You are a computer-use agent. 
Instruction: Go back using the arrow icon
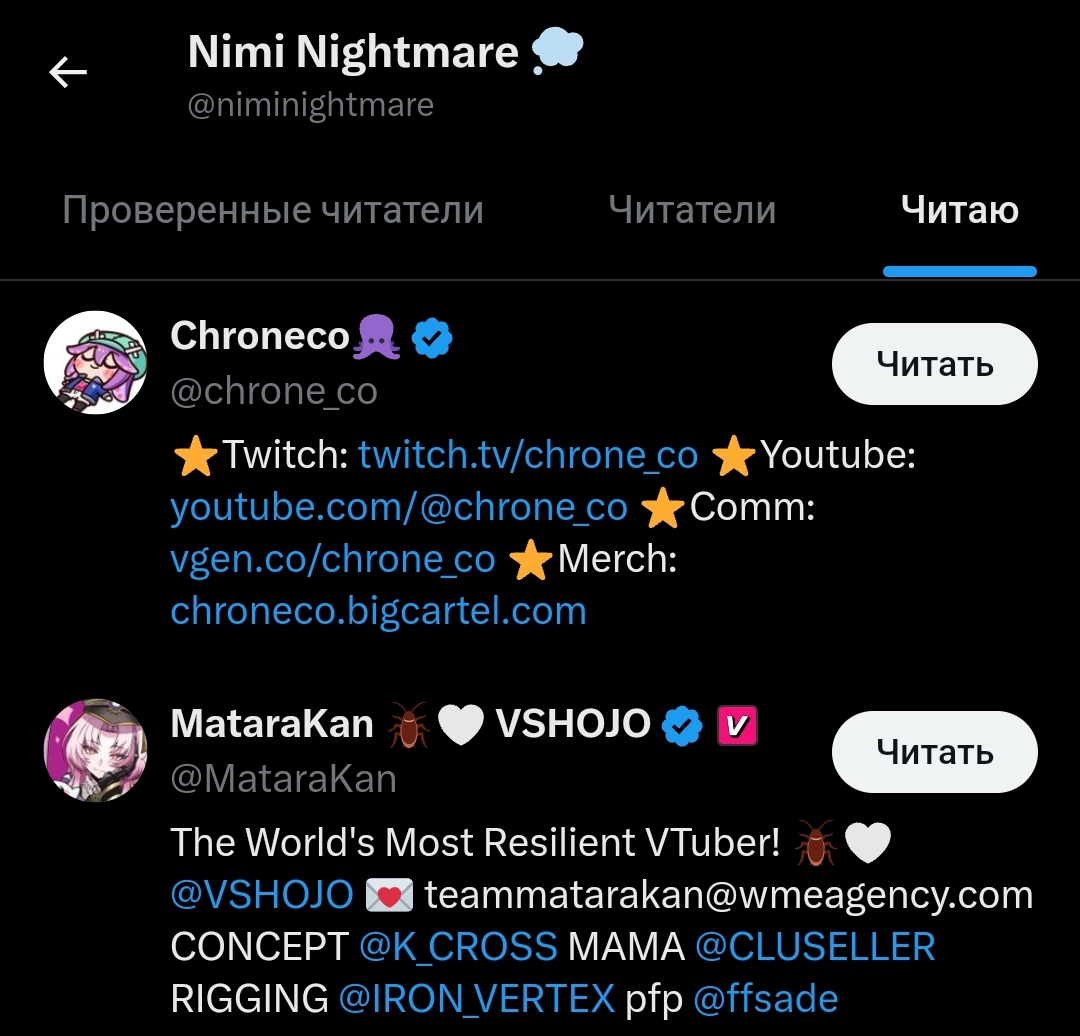(68, 72)
